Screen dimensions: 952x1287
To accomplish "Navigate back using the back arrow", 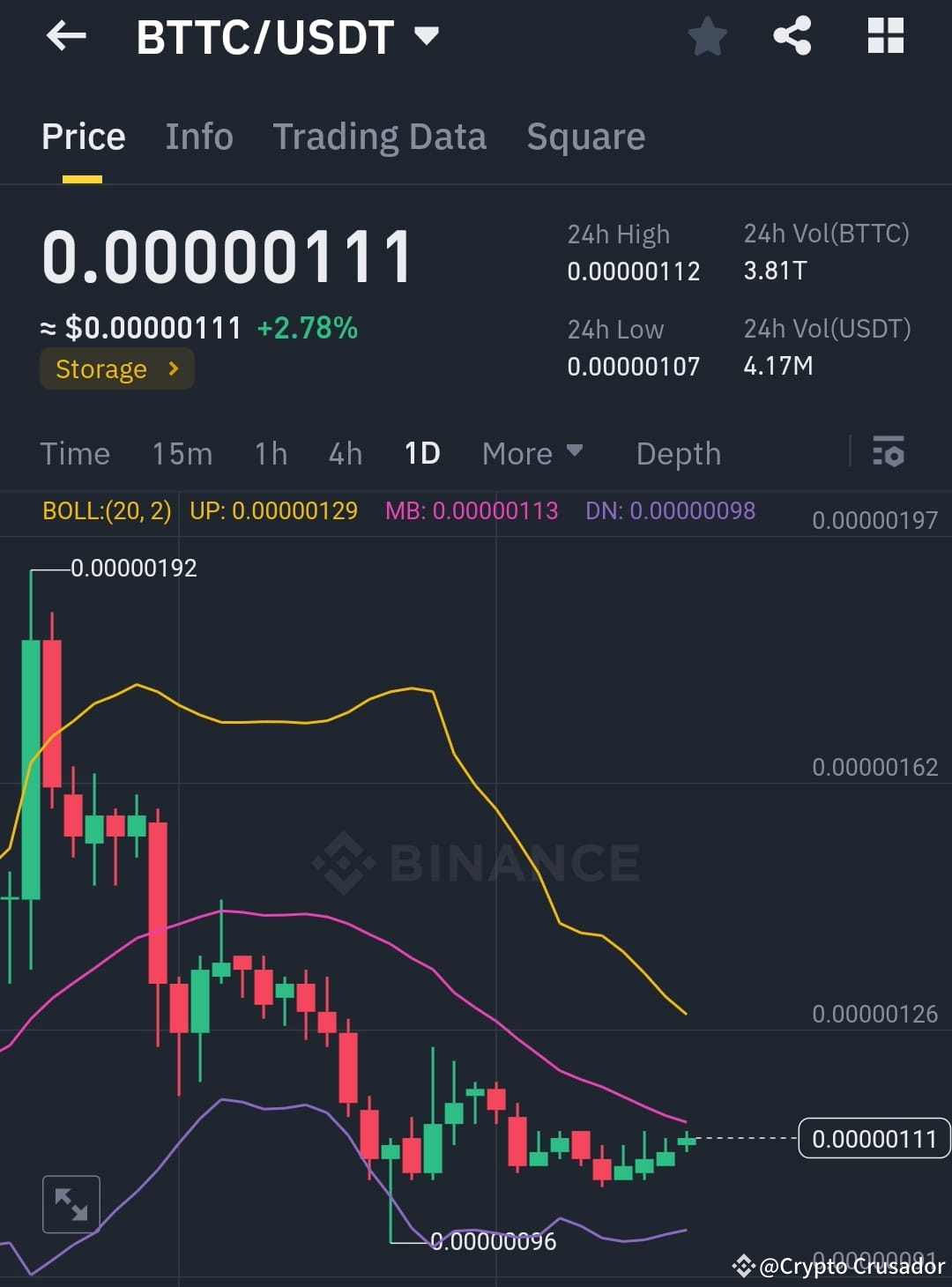I will (66, 35).
